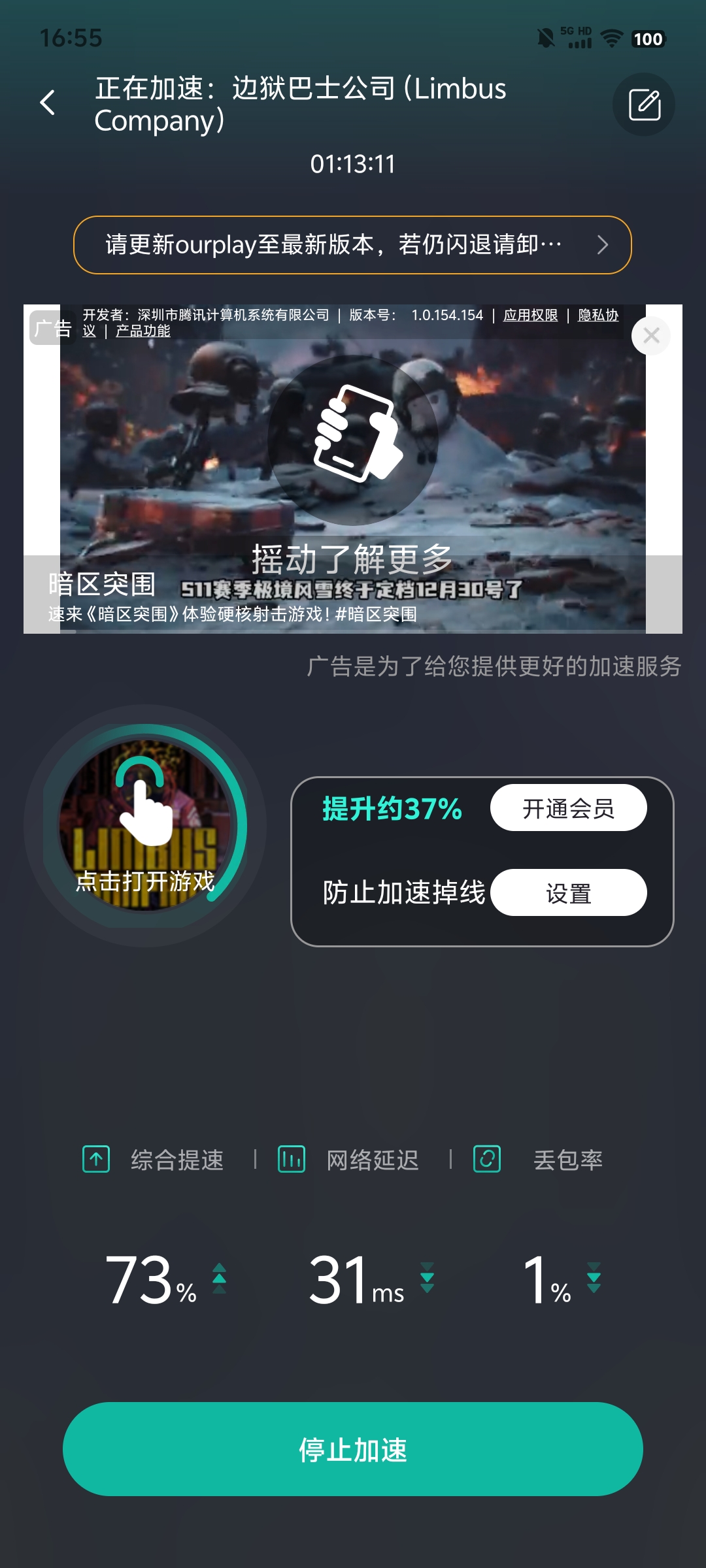Close the 暗区突围 ad

651,336
